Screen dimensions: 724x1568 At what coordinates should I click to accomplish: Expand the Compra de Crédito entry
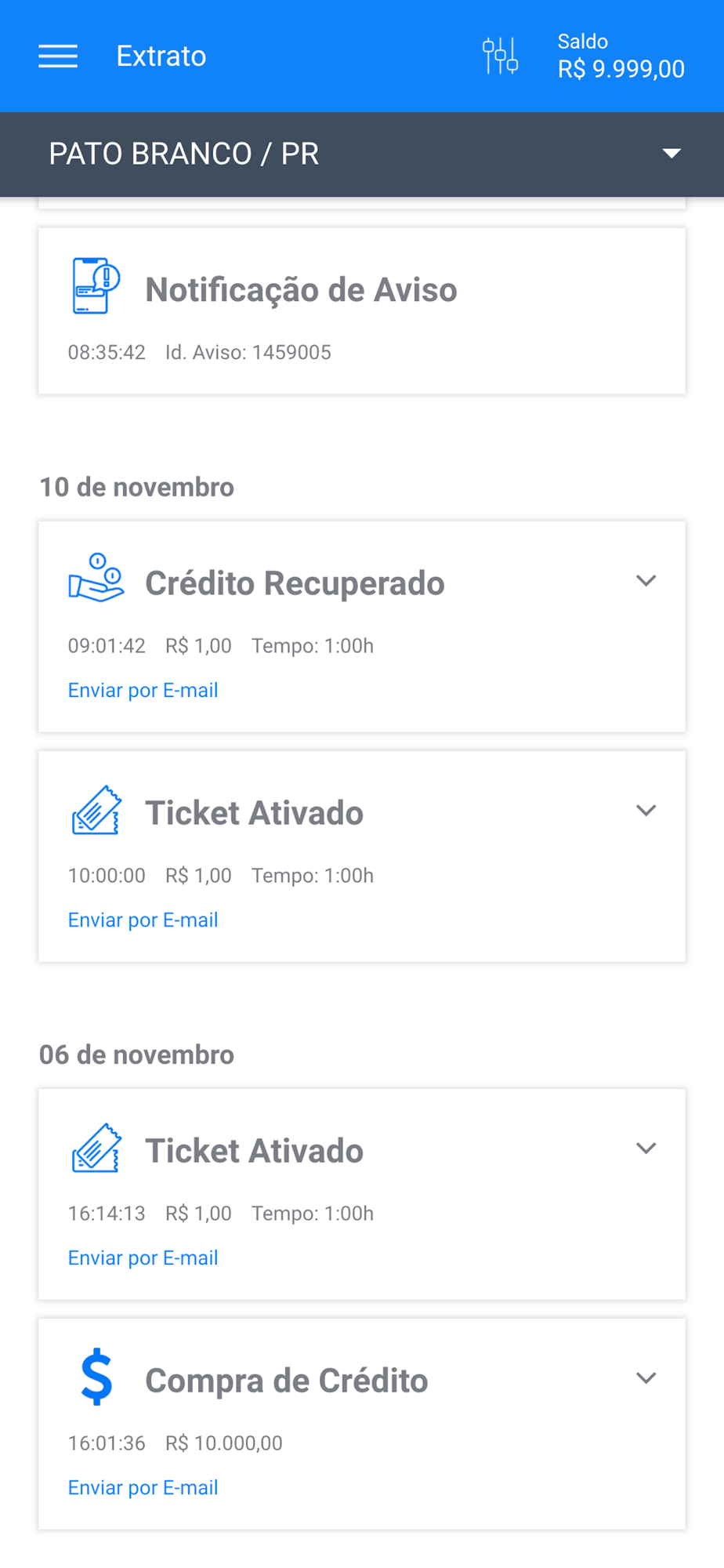(x=646, y=1378)
